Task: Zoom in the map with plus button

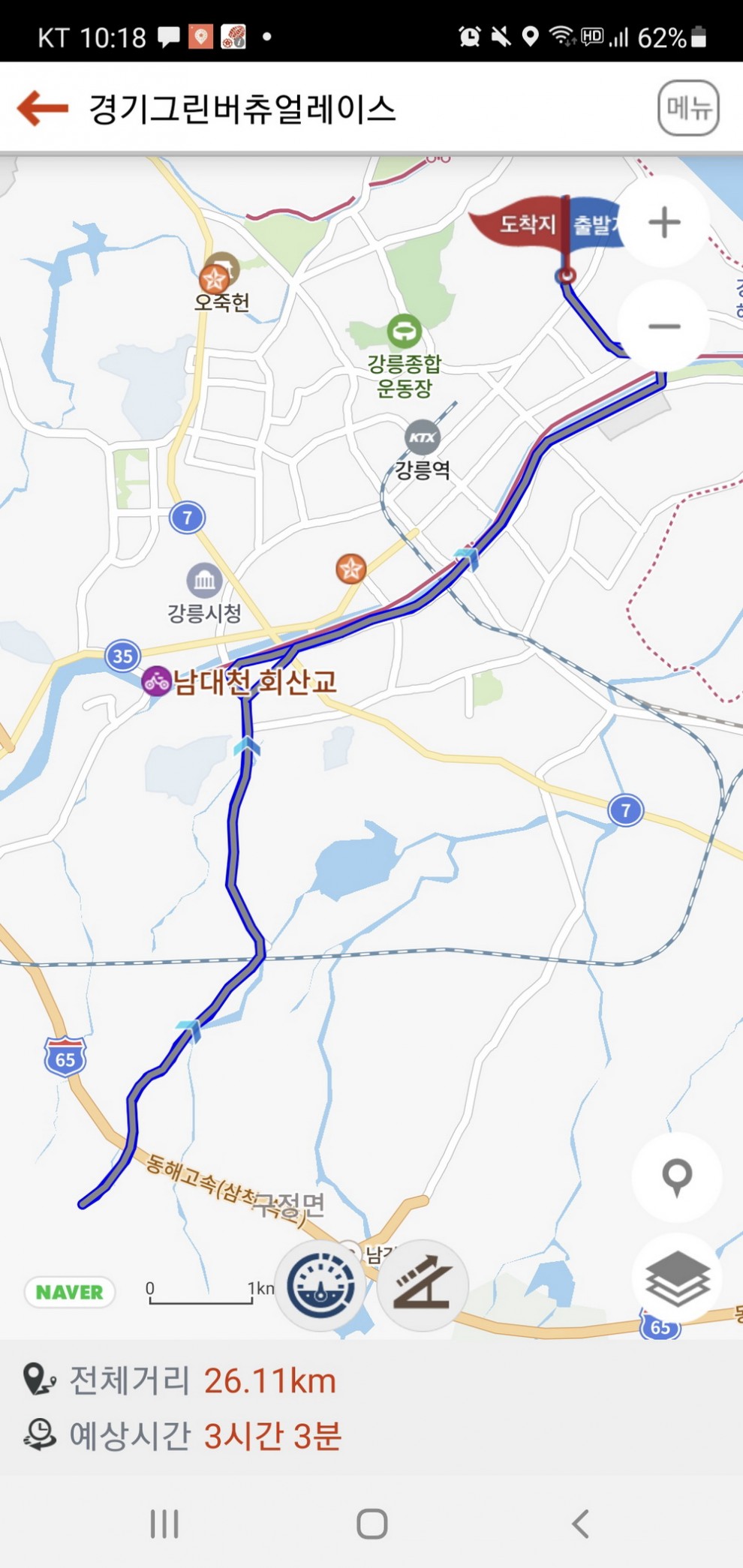Action: 664,222
